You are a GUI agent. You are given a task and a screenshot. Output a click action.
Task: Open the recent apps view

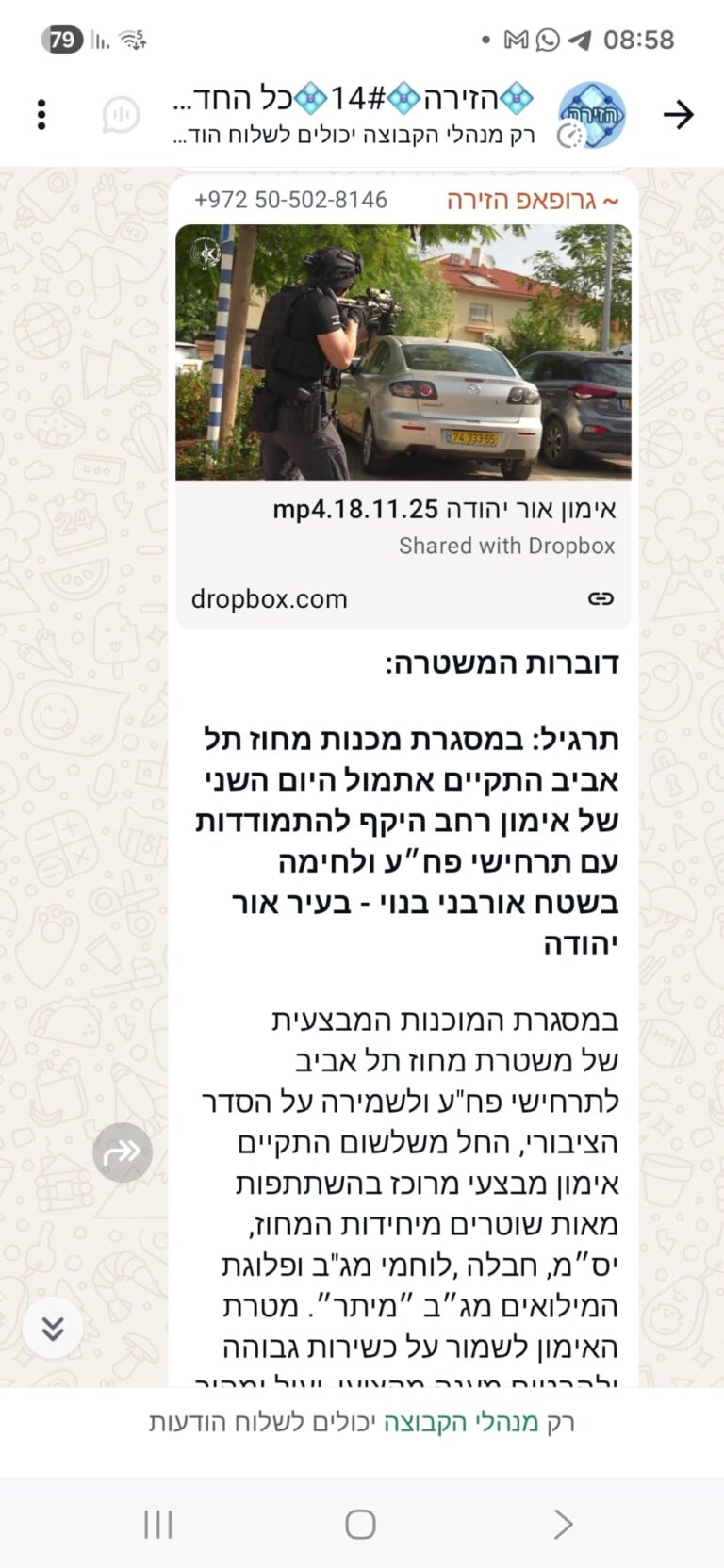[x=157, y=1524]
